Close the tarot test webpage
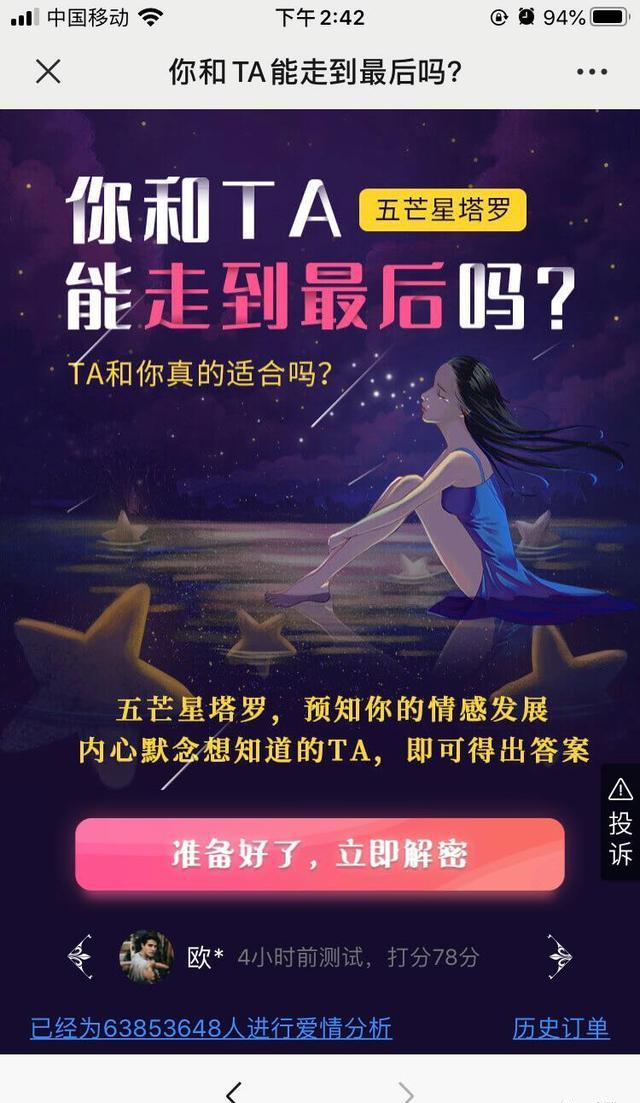Viewport: 640px width, 1103px height. pos(48,71)
